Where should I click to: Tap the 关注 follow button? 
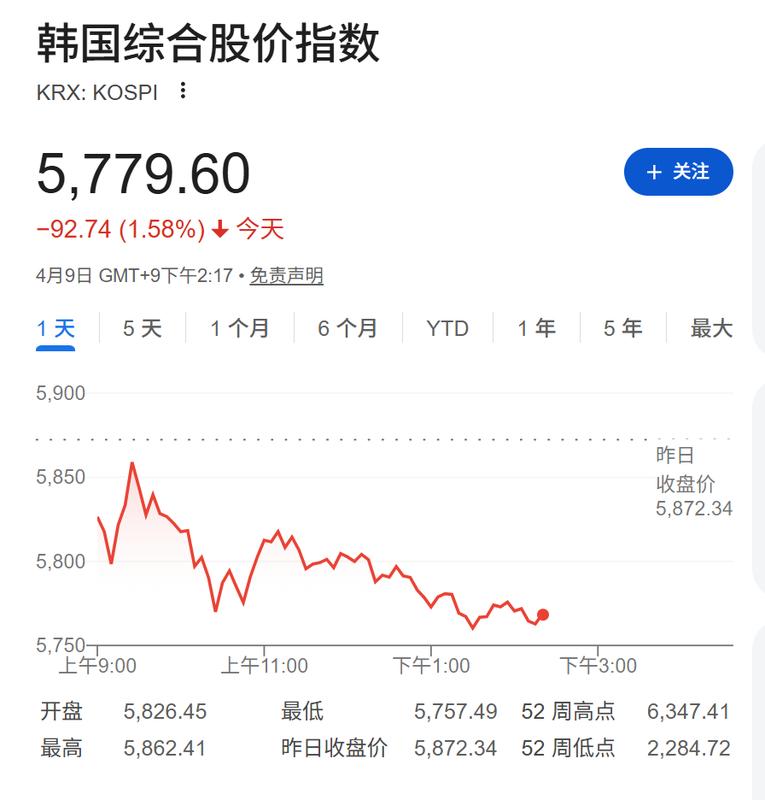pyautogui.click(x=678, y=172)
